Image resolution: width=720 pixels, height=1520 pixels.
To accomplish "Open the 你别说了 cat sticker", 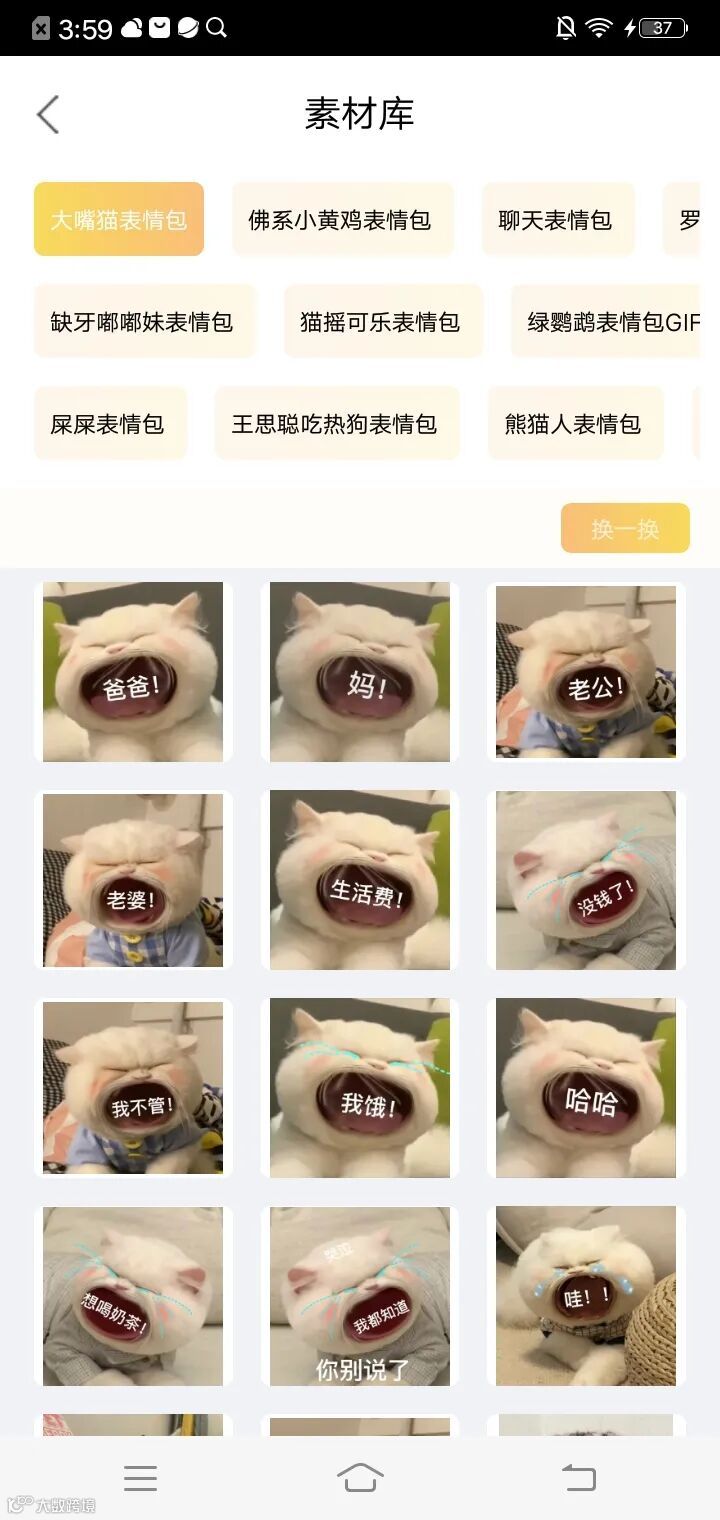I will pyautogui.click(x=359, y=1296).
